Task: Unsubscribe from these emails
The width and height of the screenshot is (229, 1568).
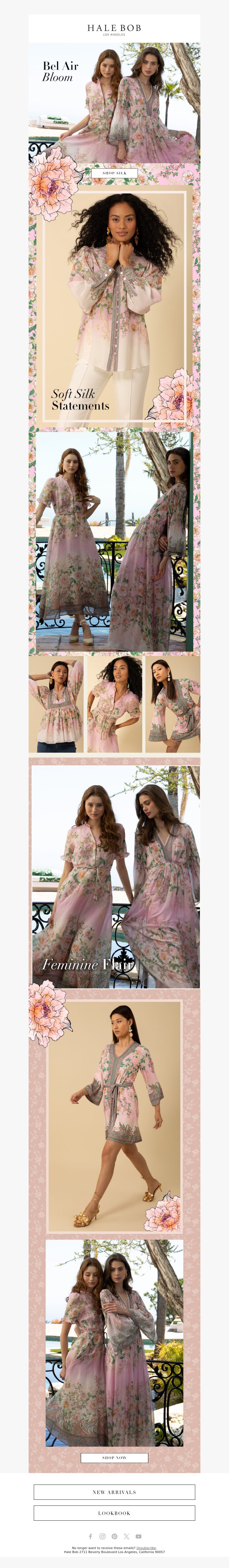Action: click(146, 1548)
